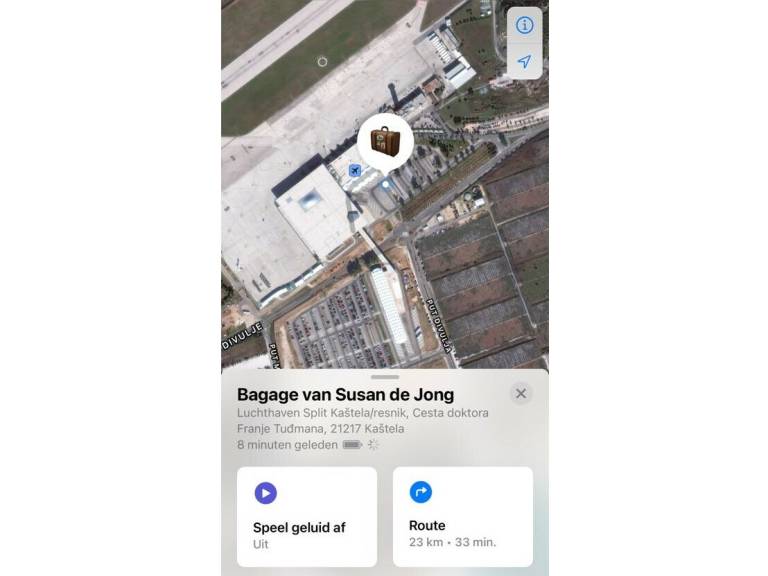
Task: Open the map info button
Action: pos(524,26)
